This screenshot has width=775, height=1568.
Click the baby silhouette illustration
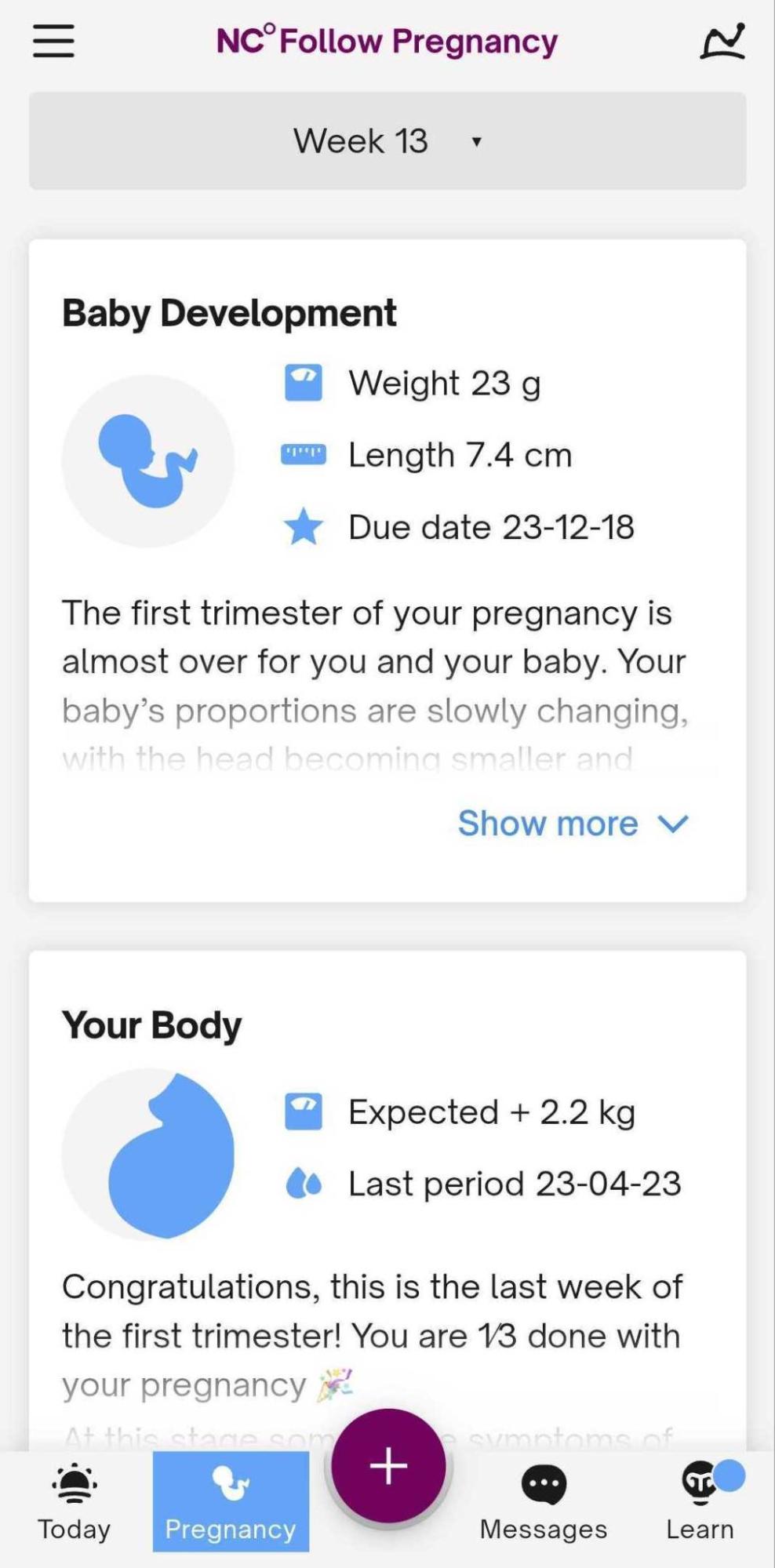[x=149, y=463]
